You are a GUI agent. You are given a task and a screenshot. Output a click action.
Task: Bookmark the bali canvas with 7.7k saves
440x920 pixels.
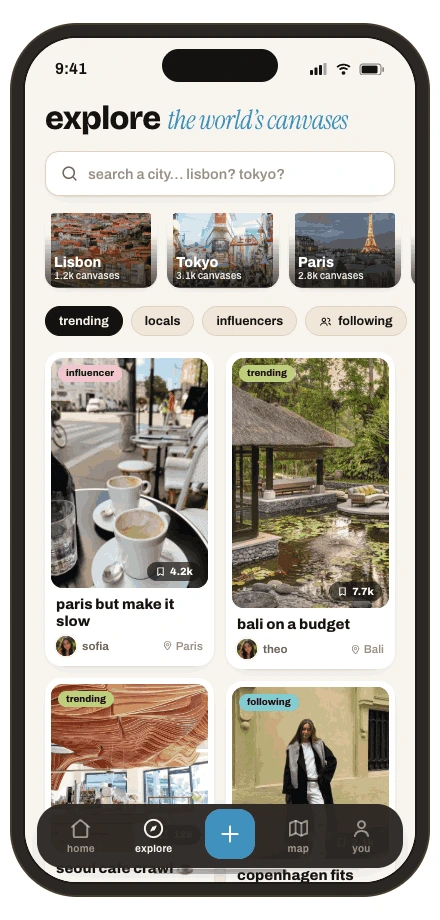(356, 591)
